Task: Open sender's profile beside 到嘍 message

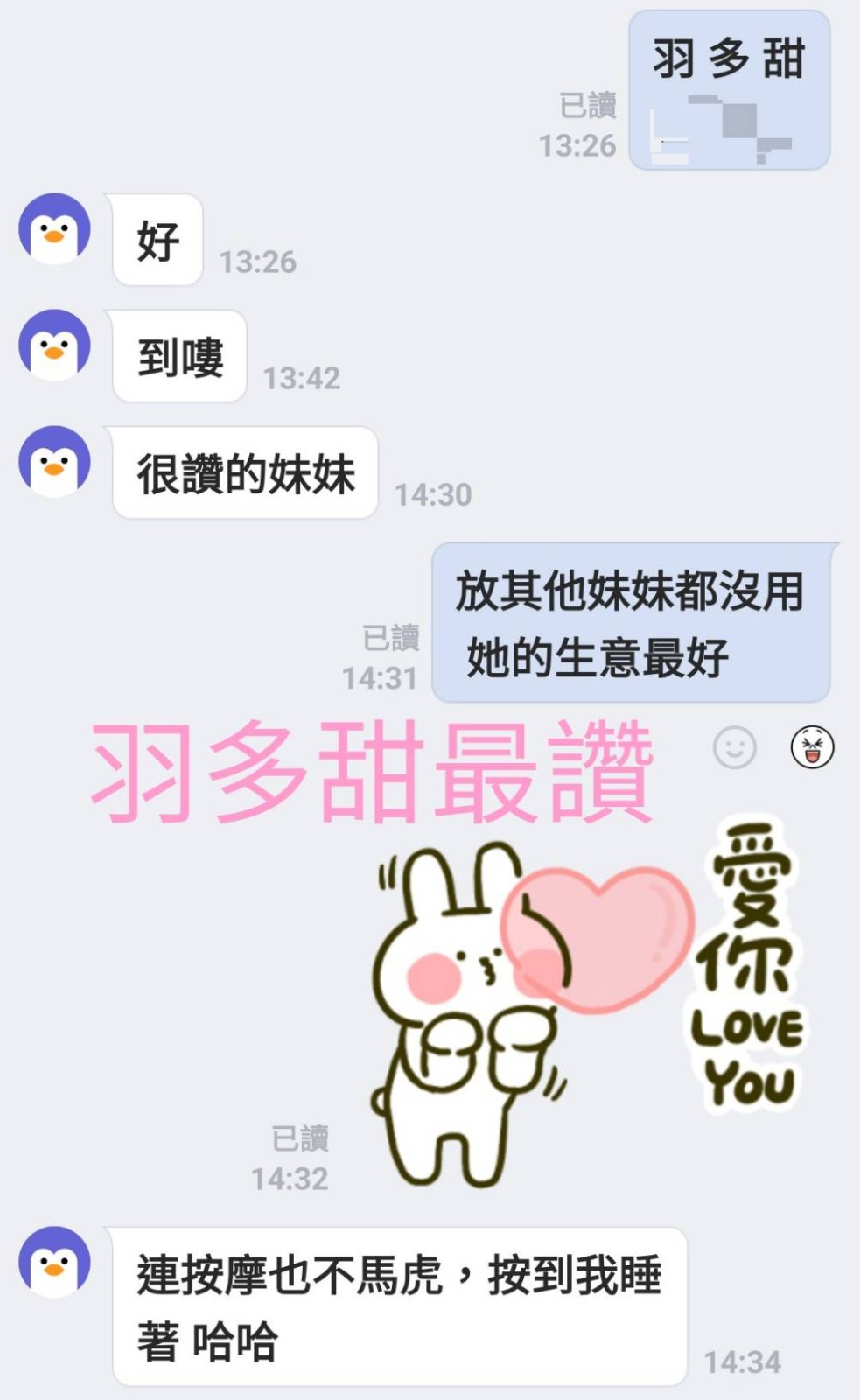Action: tap(54, 346)
